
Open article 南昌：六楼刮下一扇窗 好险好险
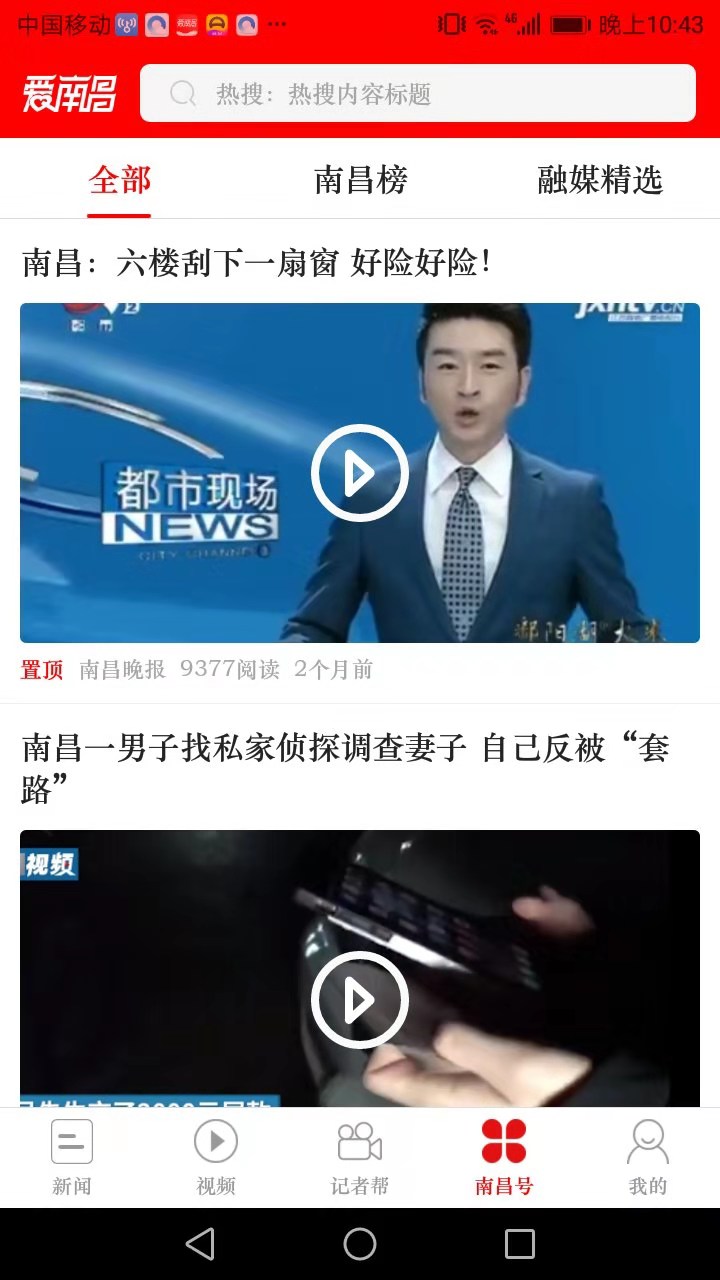pyautogui.click(x=257, y=264)
